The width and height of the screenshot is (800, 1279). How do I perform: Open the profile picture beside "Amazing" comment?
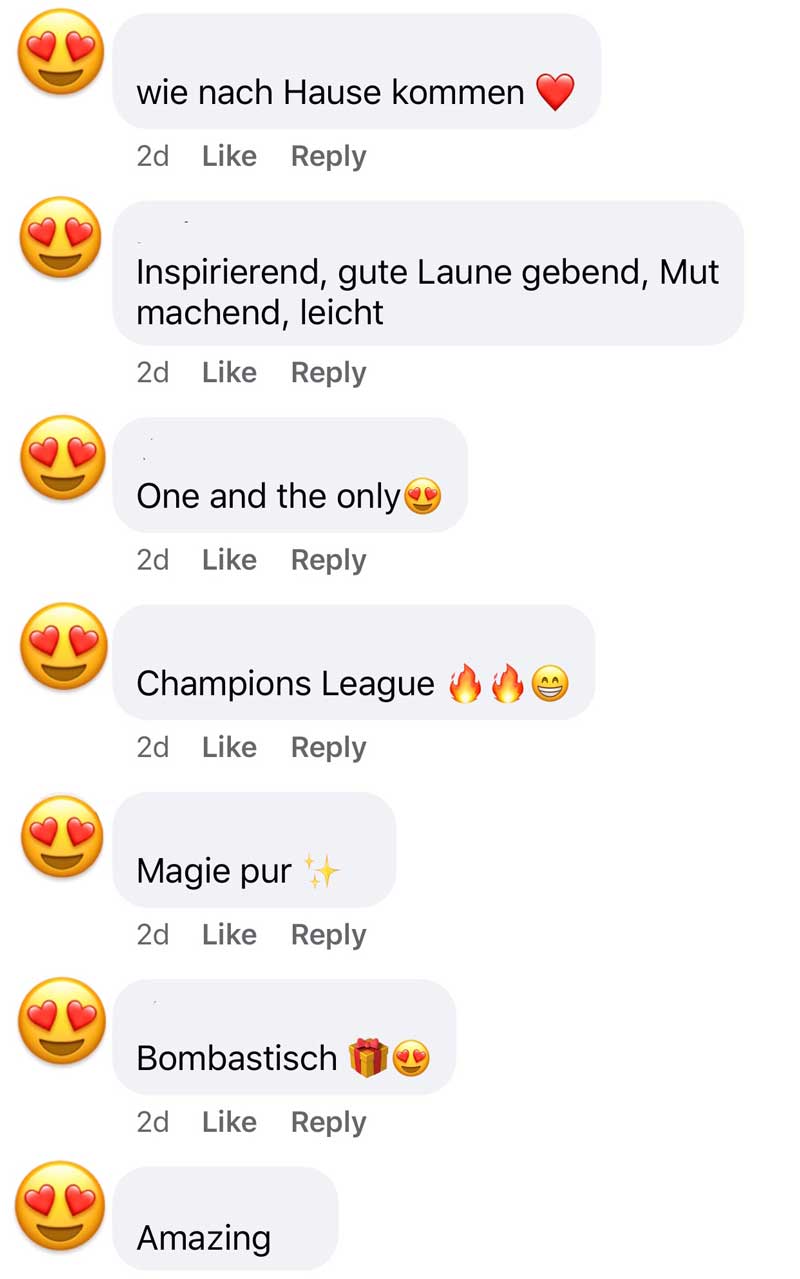[x=62, y=1204]
